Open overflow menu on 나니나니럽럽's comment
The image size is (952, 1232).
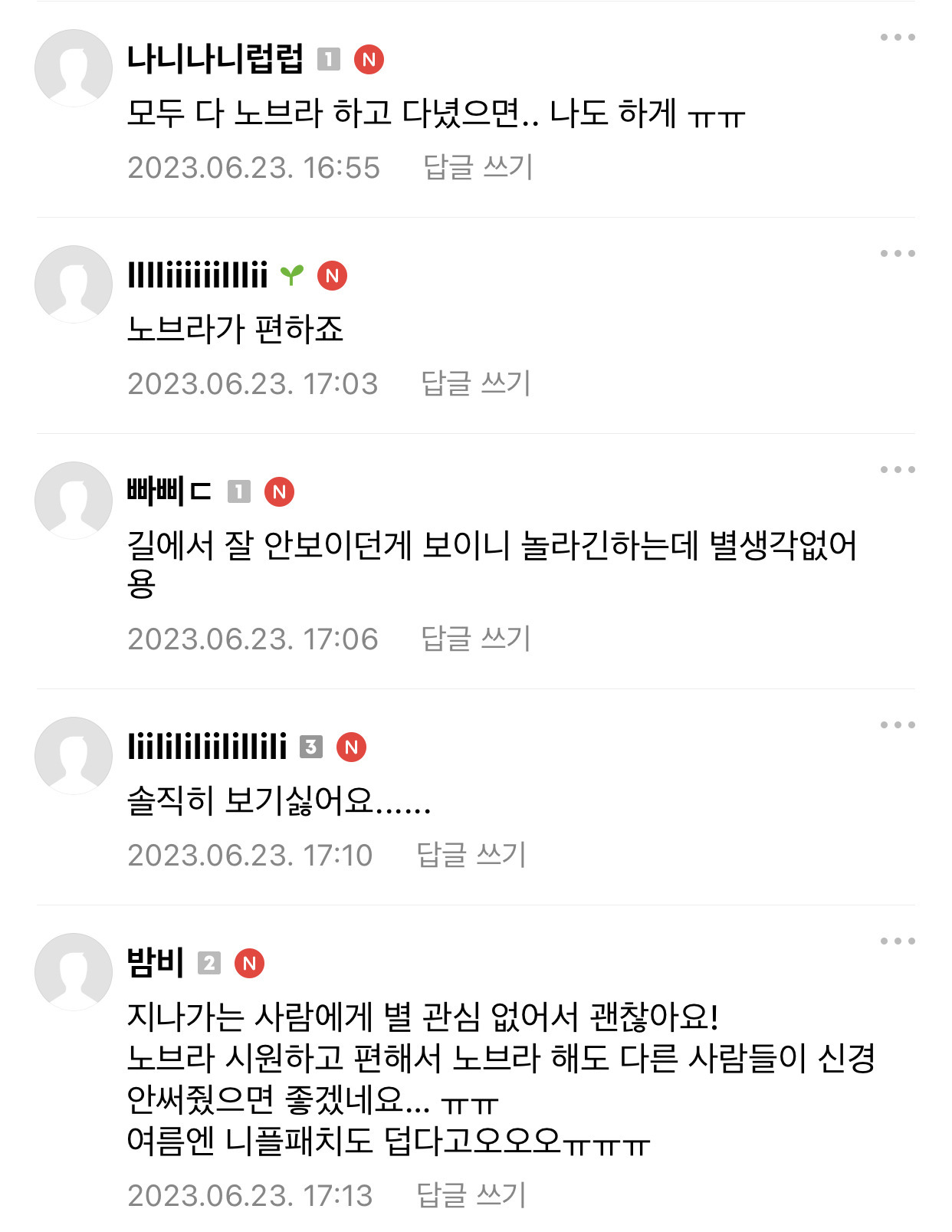897,38
